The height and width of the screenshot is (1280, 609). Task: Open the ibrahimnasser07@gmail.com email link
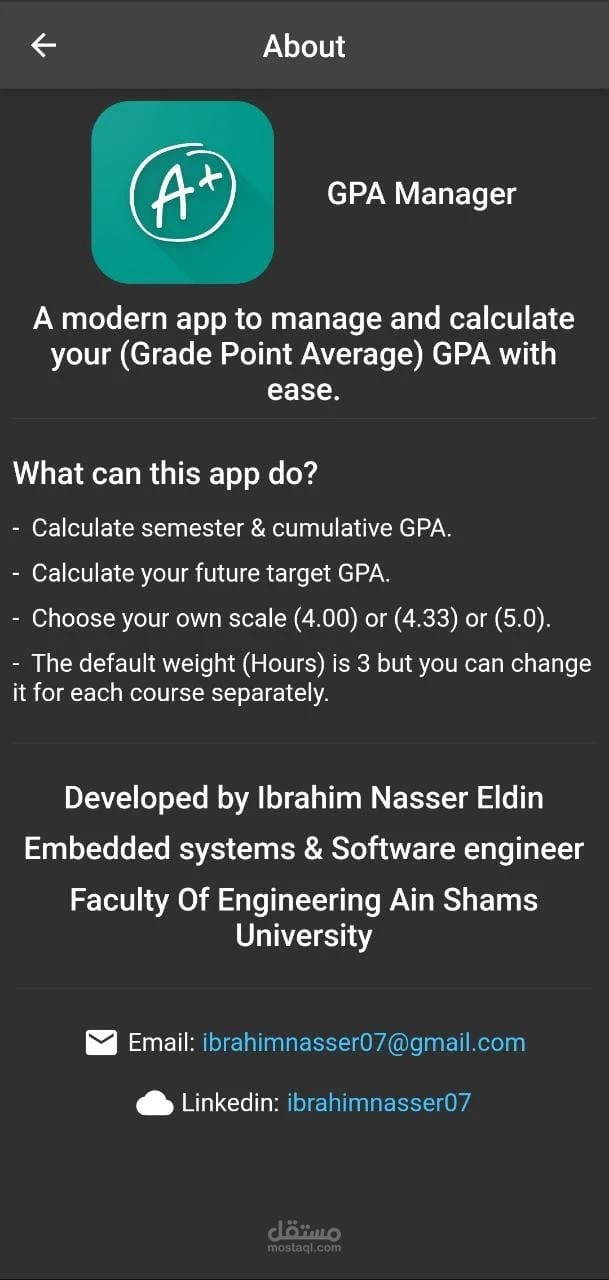[x=364, y=1043]
